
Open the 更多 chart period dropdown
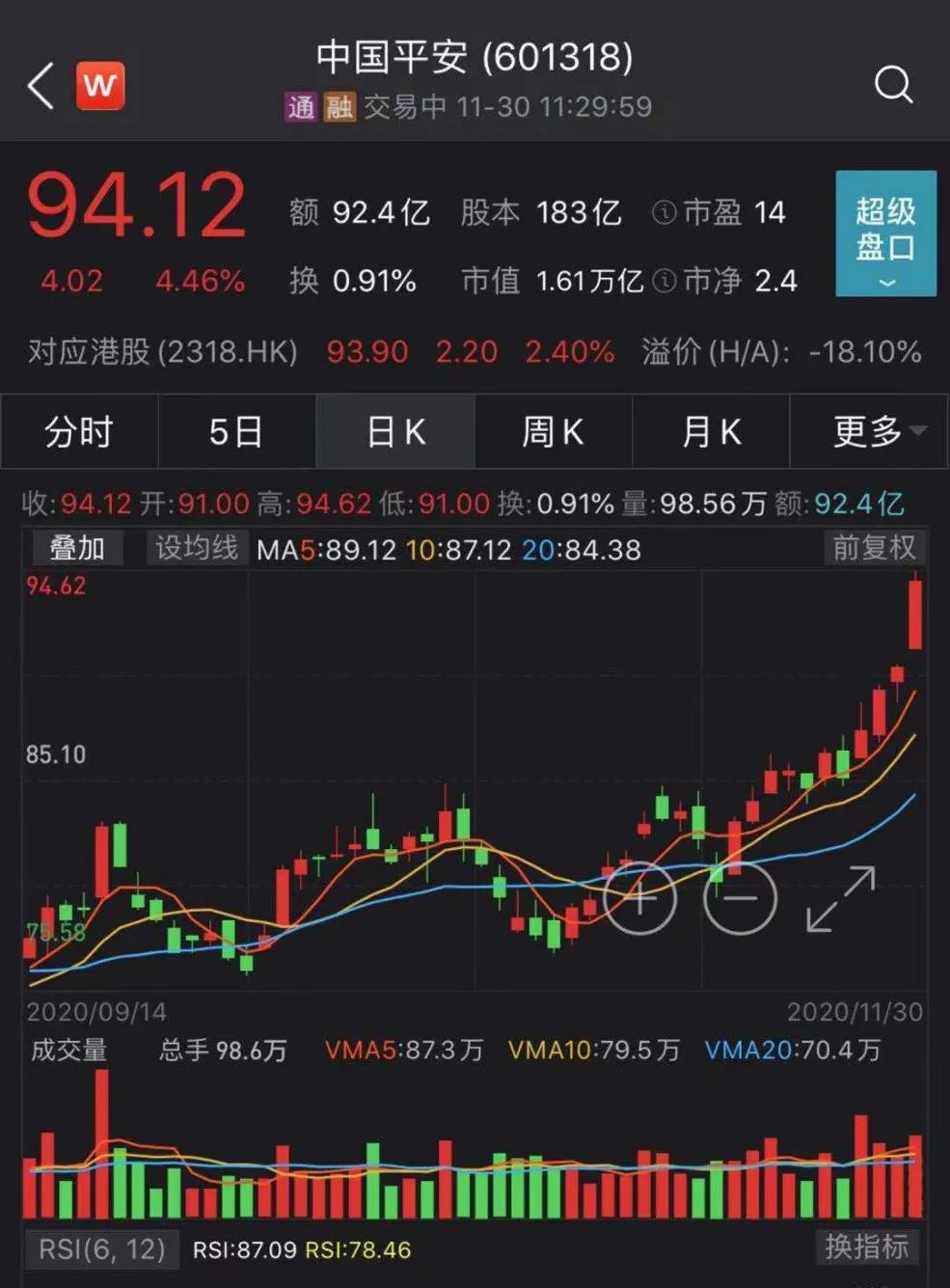pos(869,431)
